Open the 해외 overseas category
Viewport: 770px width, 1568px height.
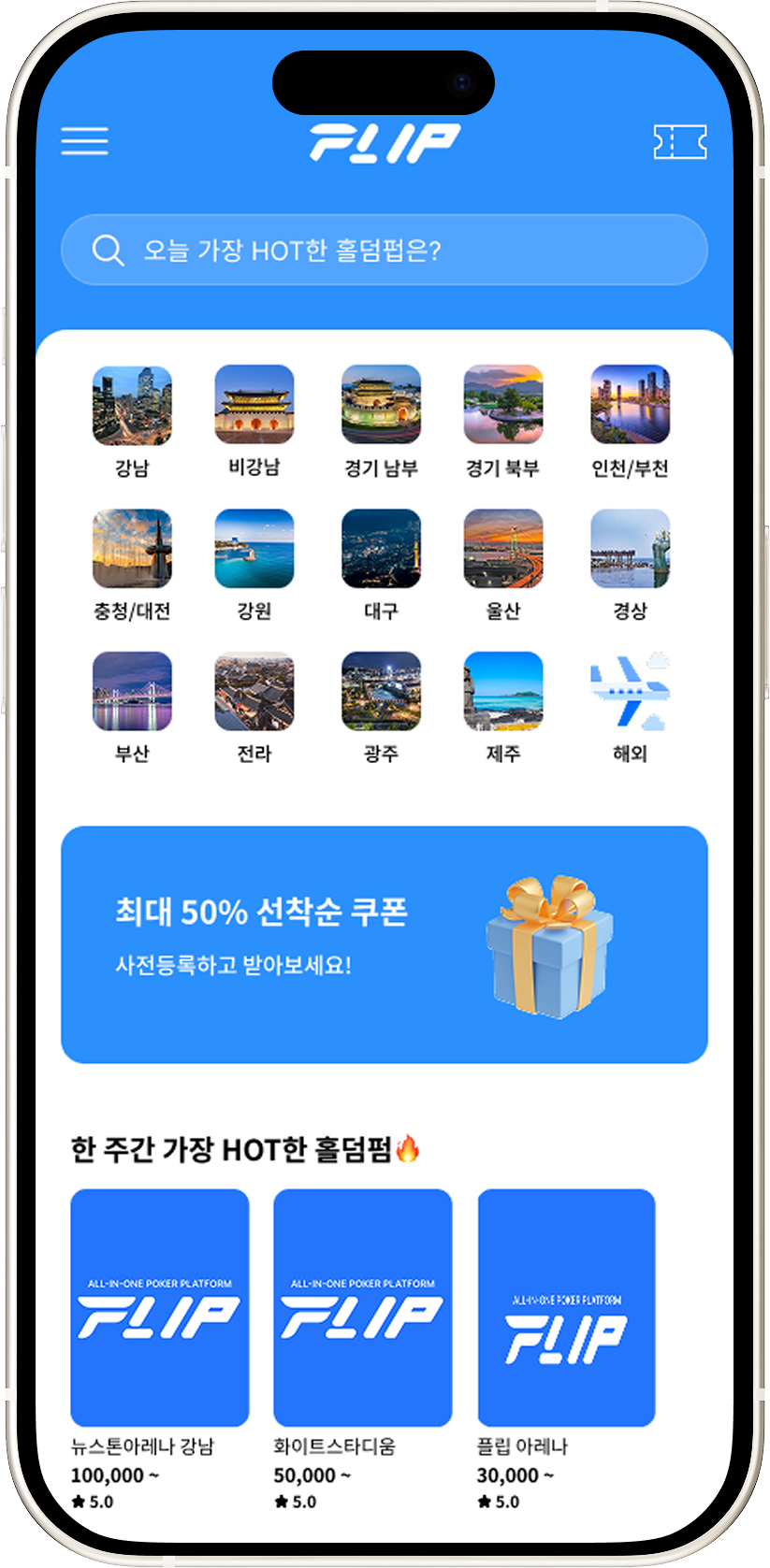[630, 708]
